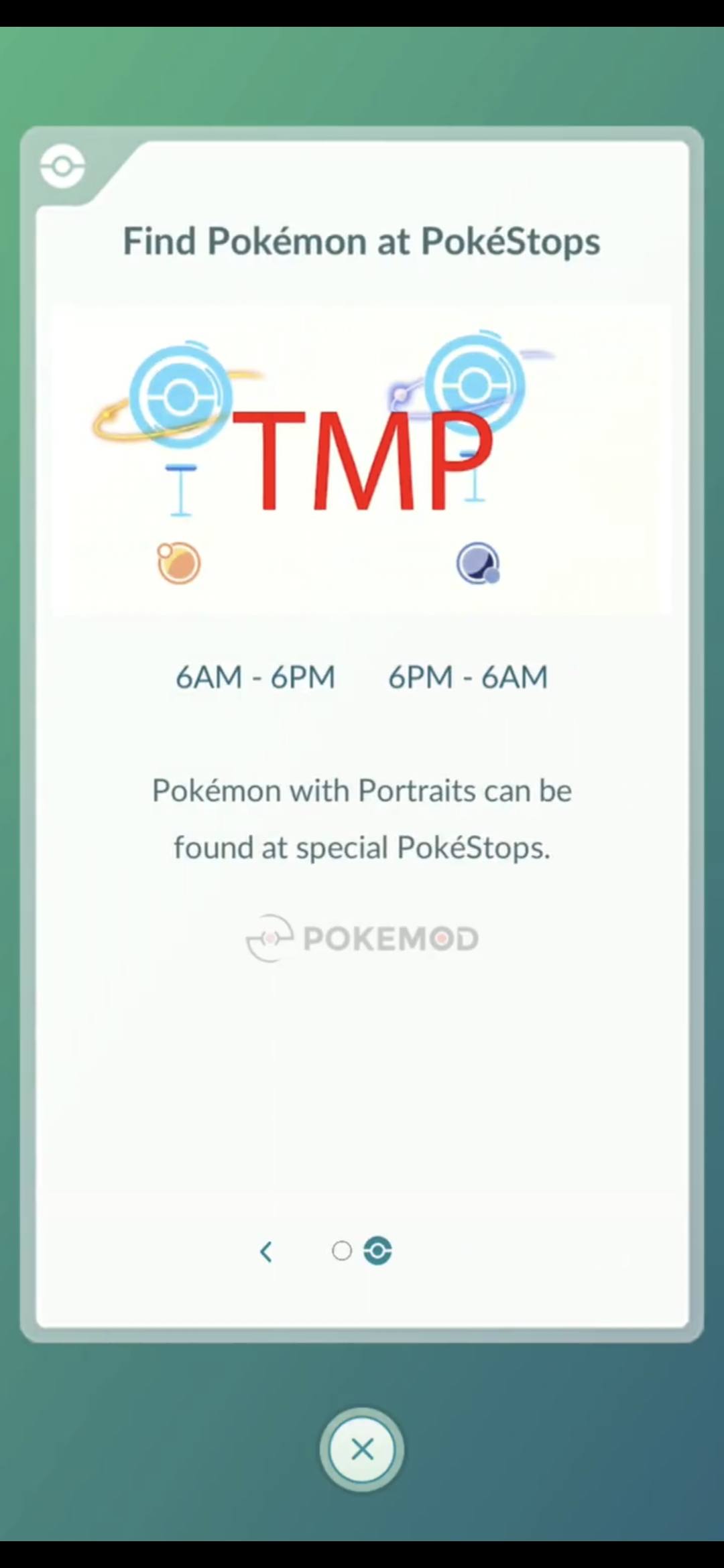This screenshot has height=1568, width=724.
Task: Select the first page indicator dot
Action: click(342, 1250)
